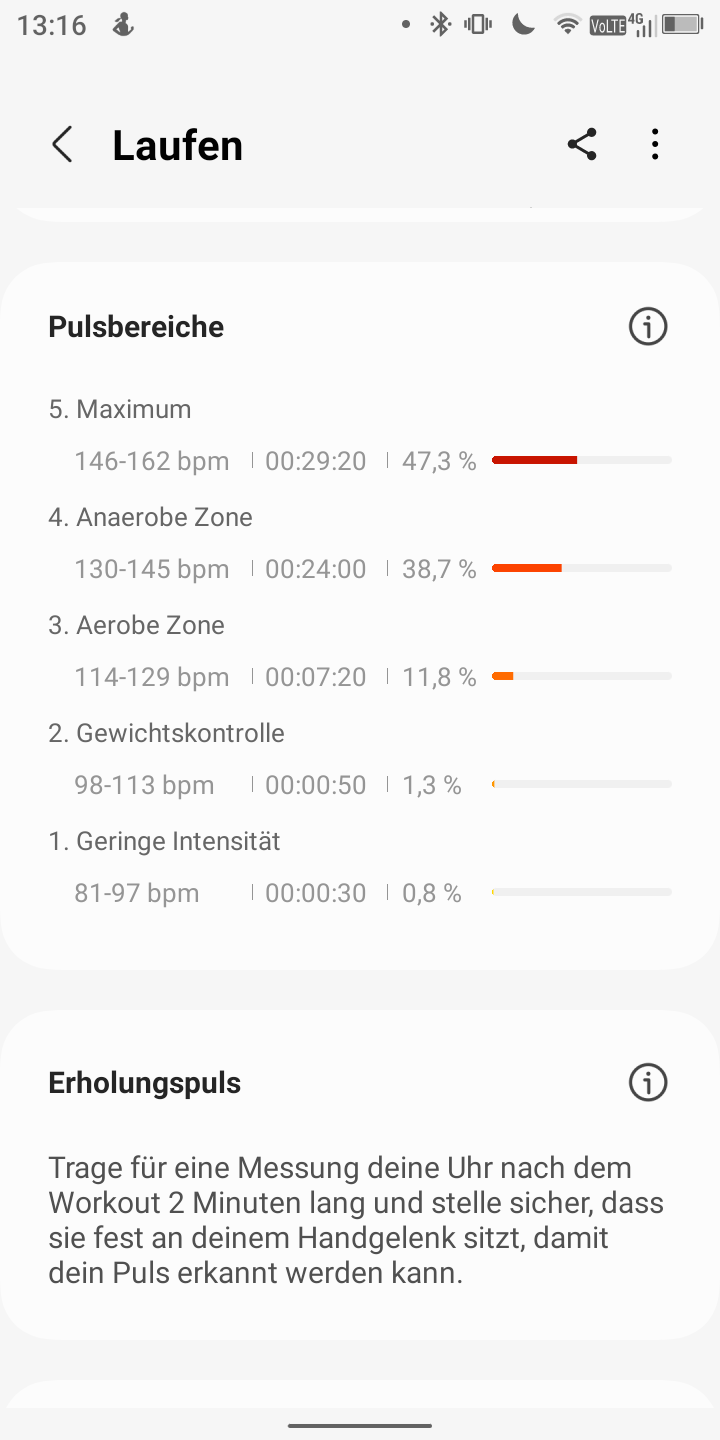Image resolution: width=720 pixels, height=1440 pixels.
Task: Show info about Erholungspuls
Action: click(648, 1083)
